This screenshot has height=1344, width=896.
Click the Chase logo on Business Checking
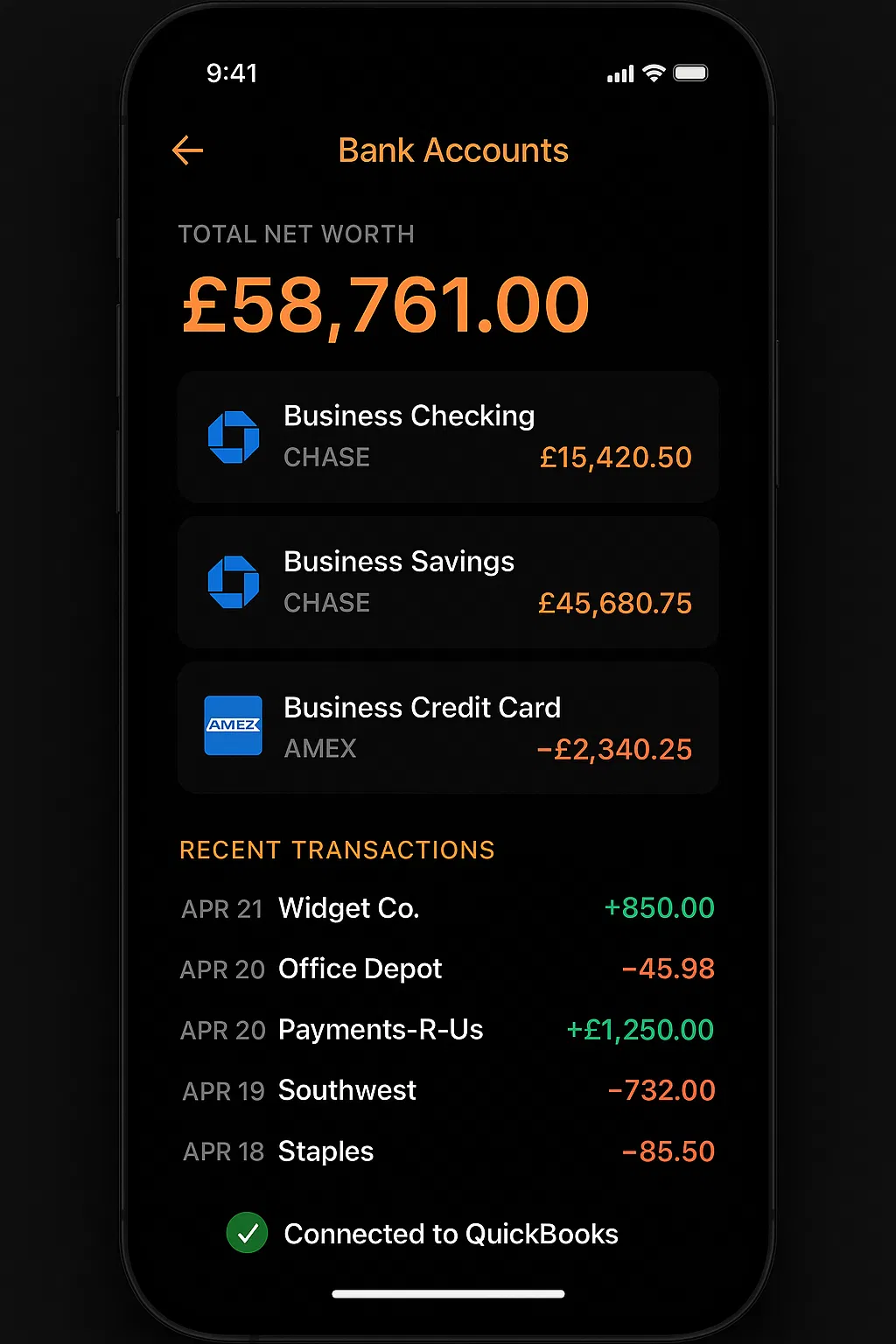pyautogui.click(x=233, y=437)
